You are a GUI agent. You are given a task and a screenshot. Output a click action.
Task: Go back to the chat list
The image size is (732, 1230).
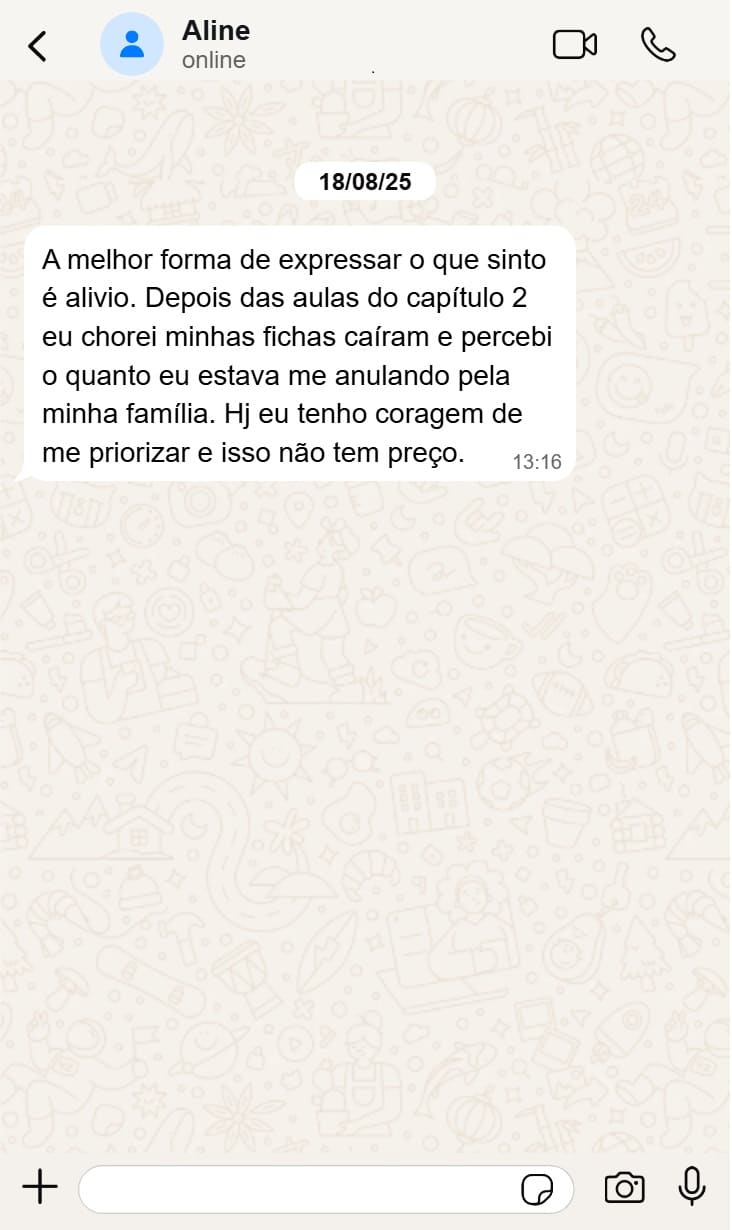37,45
